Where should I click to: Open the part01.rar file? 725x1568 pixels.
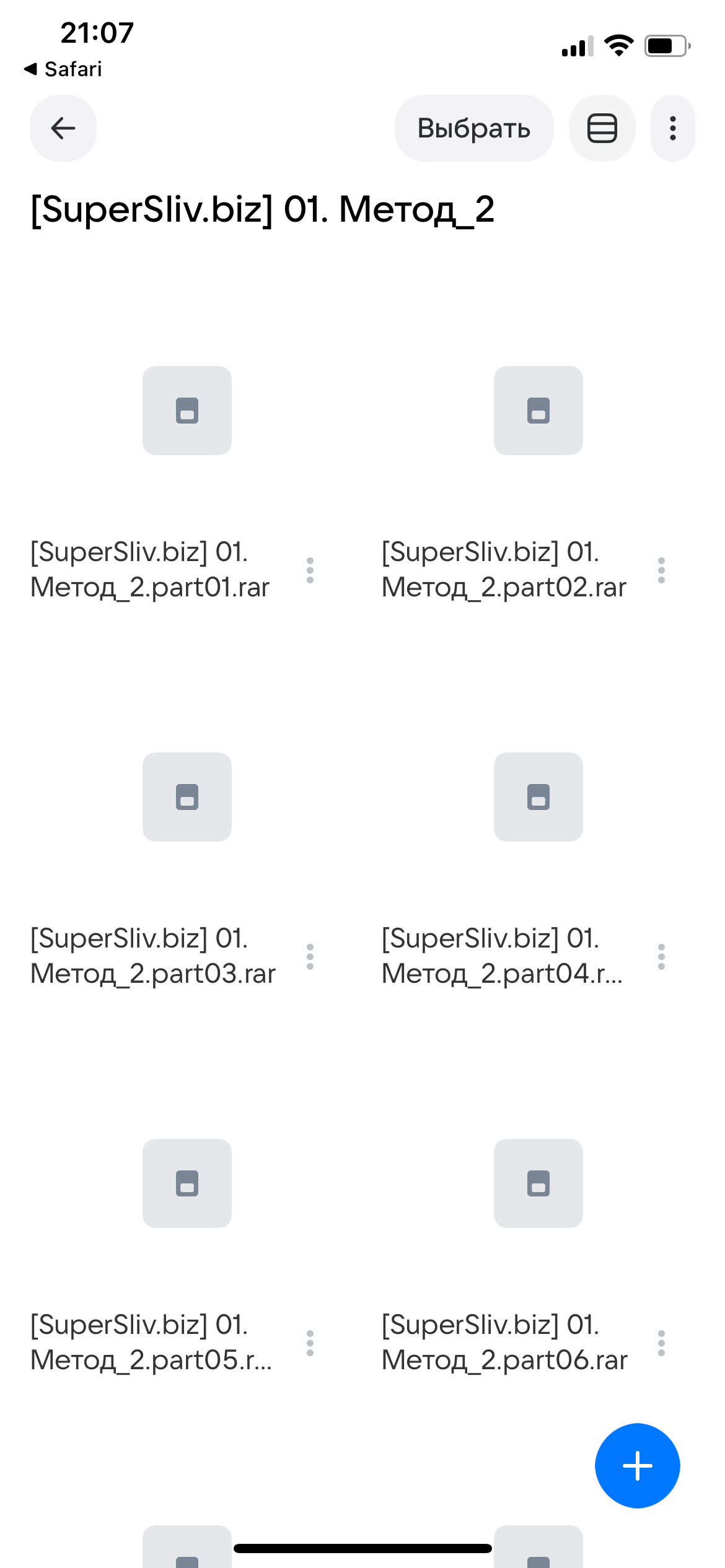click(x=187, y=411)
